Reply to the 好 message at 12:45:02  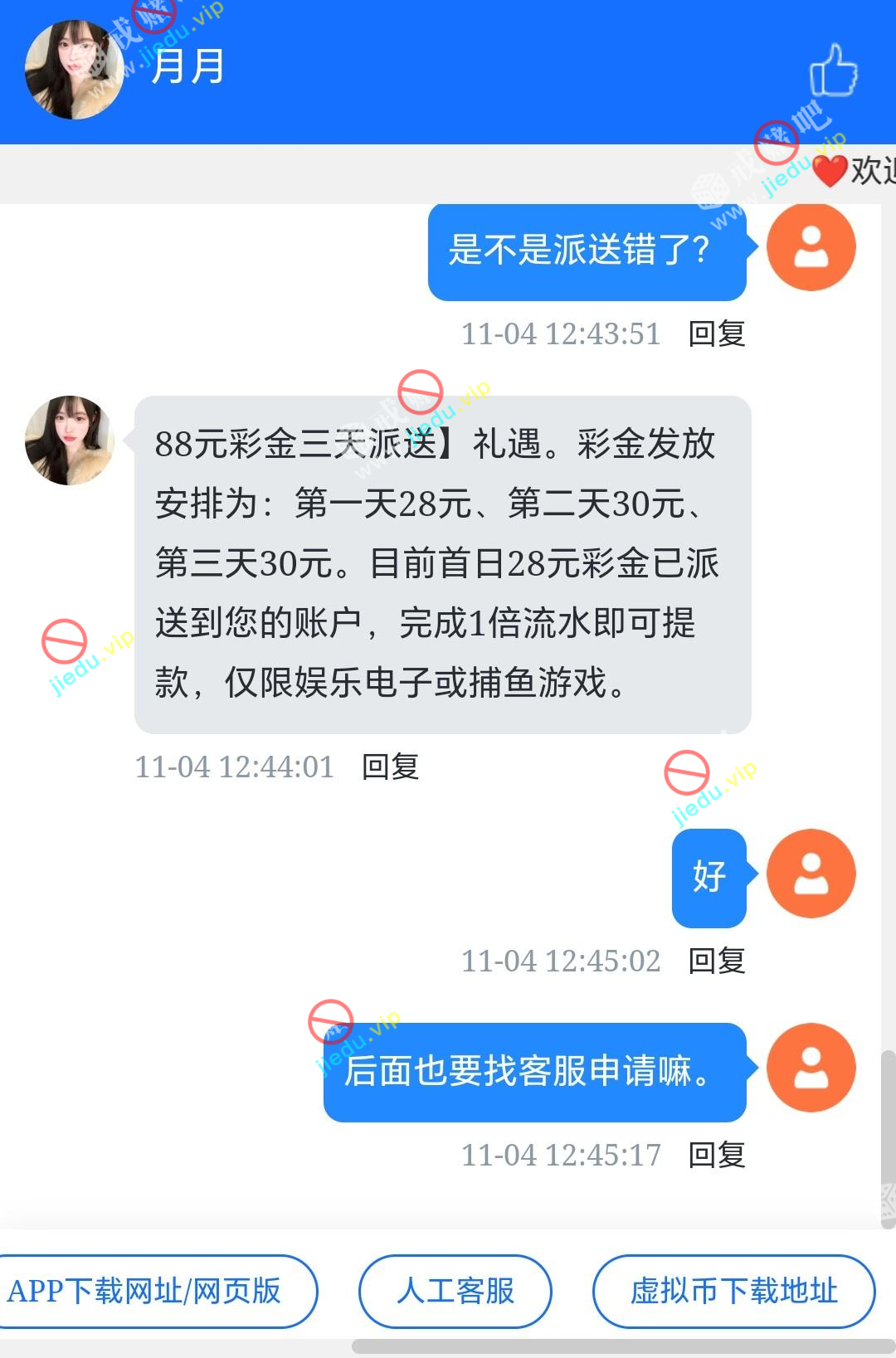coord(717,961)
